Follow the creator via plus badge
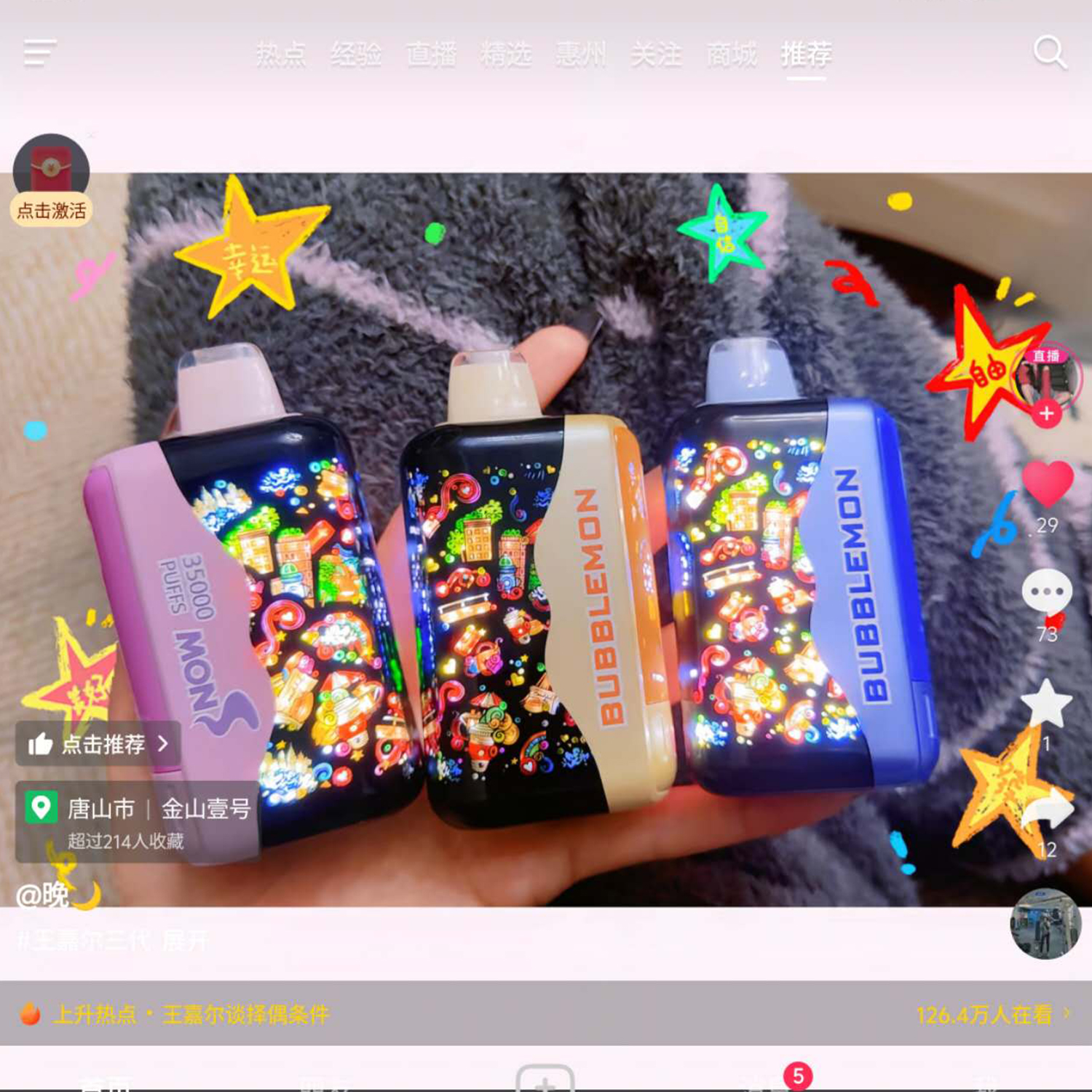 click(1046, 414)
